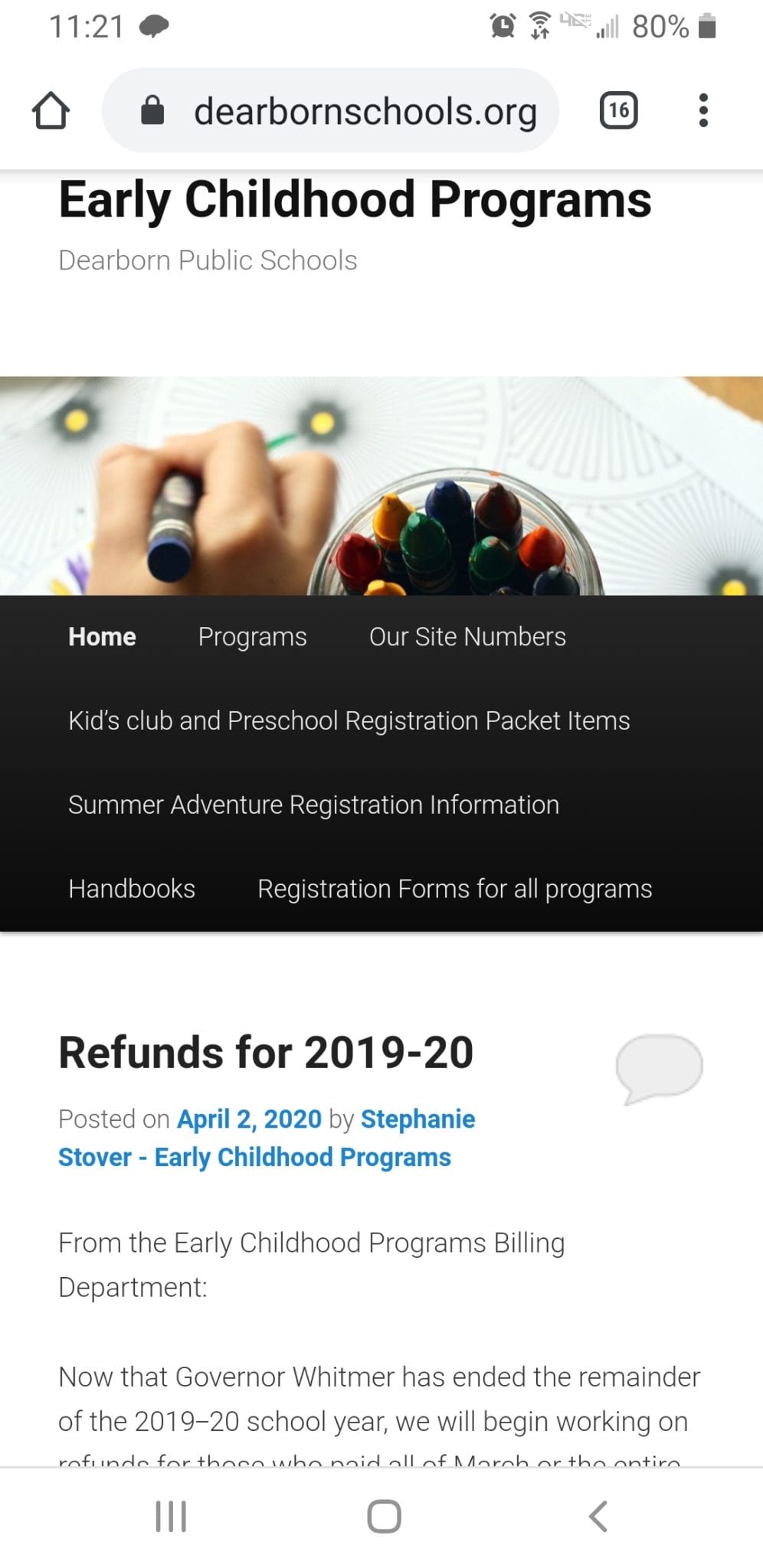
Task: Open the tab switcher showing 16 tabs
Action: pos(618,110)
